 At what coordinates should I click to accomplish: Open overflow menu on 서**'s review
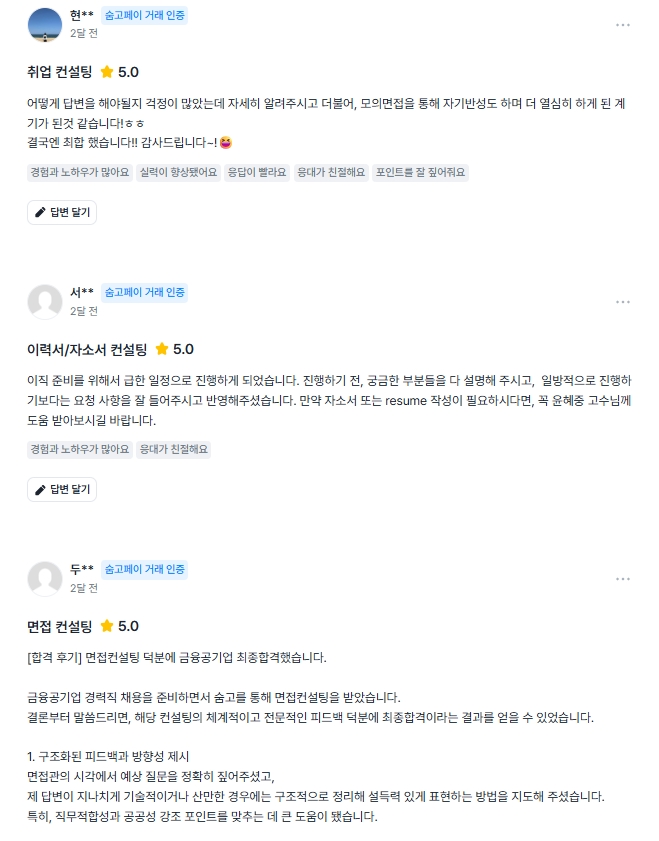click(622, 302)
